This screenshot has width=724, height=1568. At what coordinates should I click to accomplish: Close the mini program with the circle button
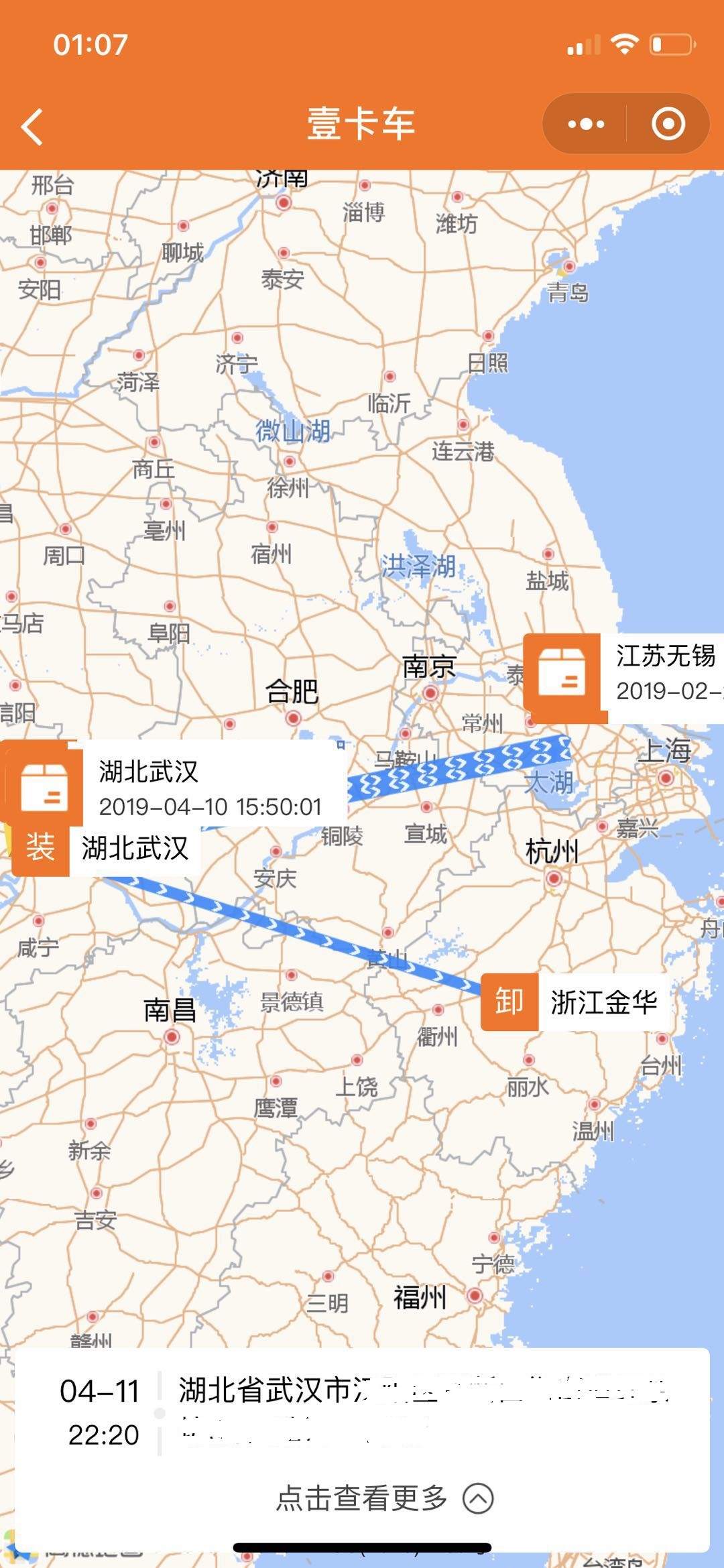point(668,124)
